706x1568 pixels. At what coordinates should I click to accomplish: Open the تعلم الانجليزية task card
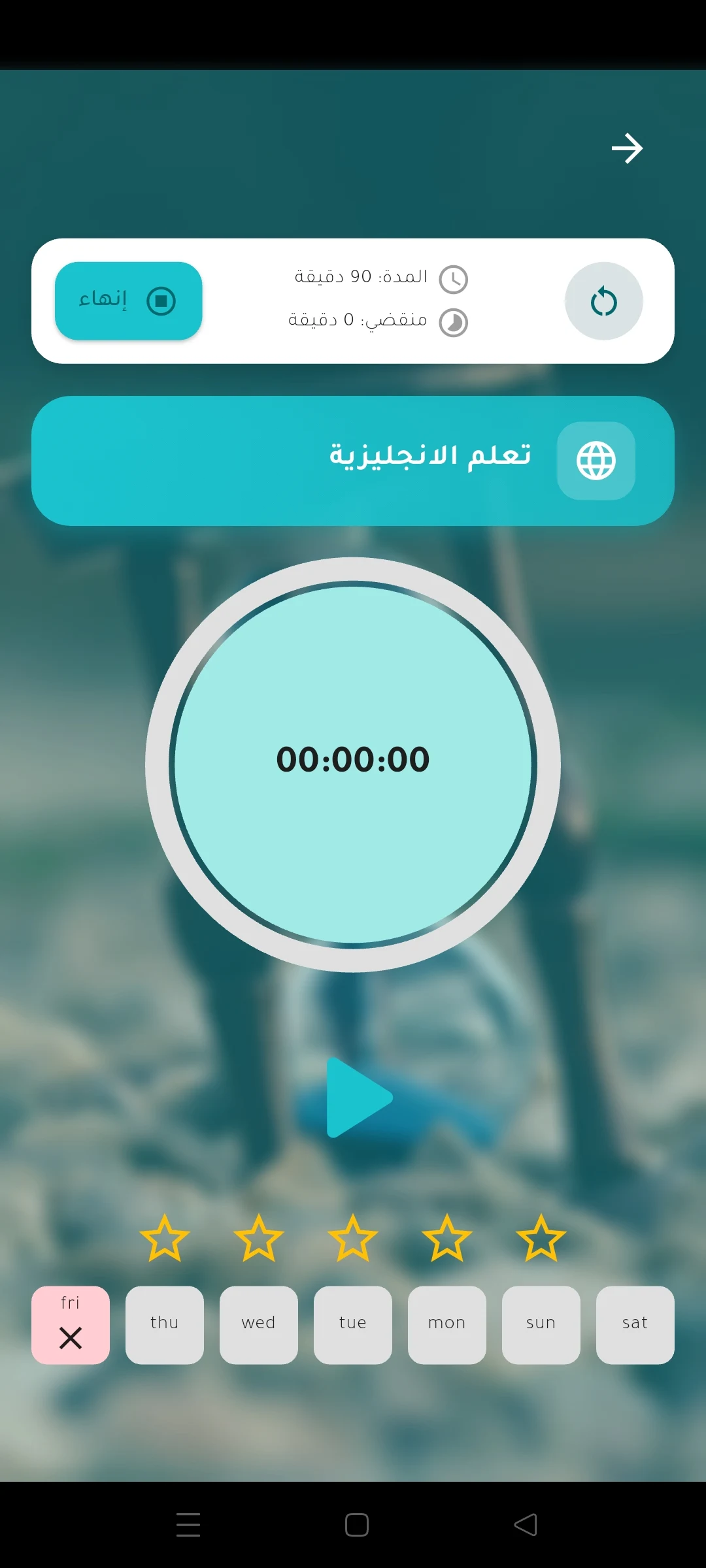pos(353,461)
